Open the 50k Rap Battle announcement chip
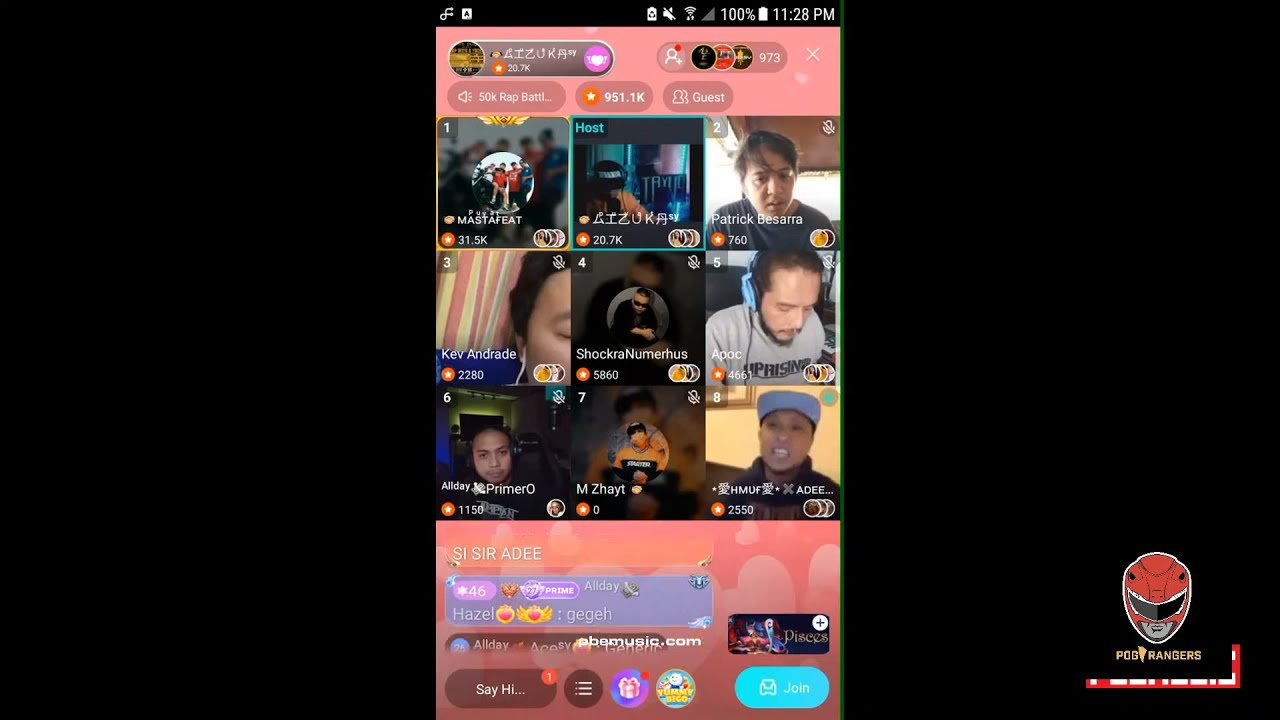Image resolution: width=1280 pixels, height=720 pixels. pos(506,97)
